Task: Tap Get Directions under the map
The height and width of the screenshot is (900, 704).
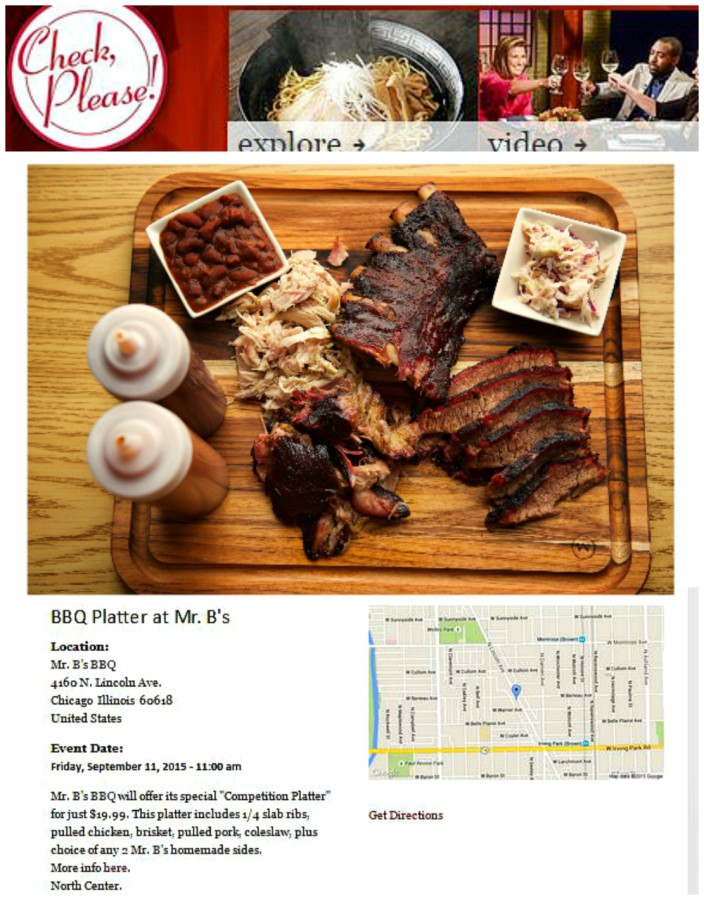Action: pos(406,815)
